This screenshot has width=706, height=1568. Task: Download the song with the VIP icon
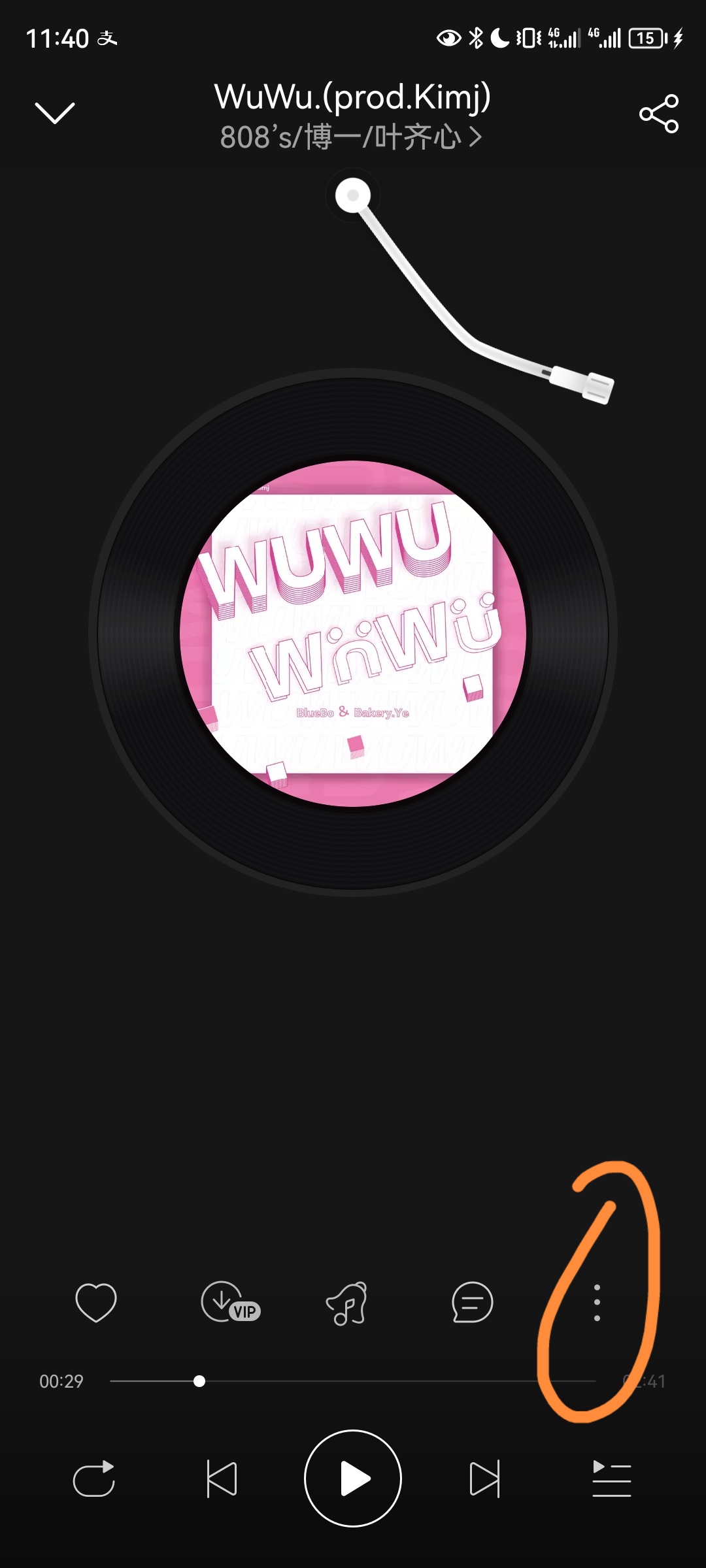(x=229, y=1302)
